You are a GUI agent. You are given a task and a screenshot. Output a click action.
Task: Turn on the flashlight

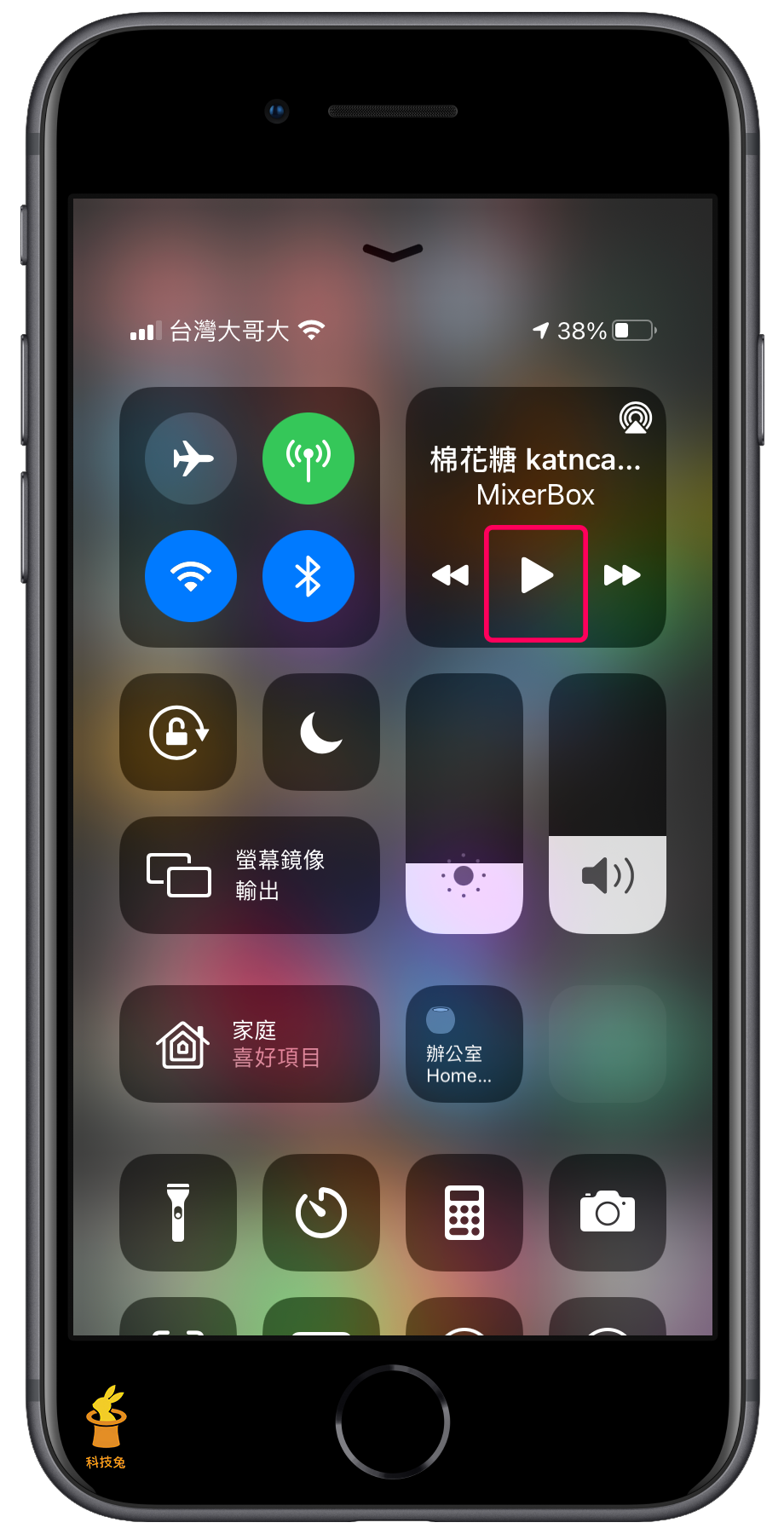coord(178,1213)
